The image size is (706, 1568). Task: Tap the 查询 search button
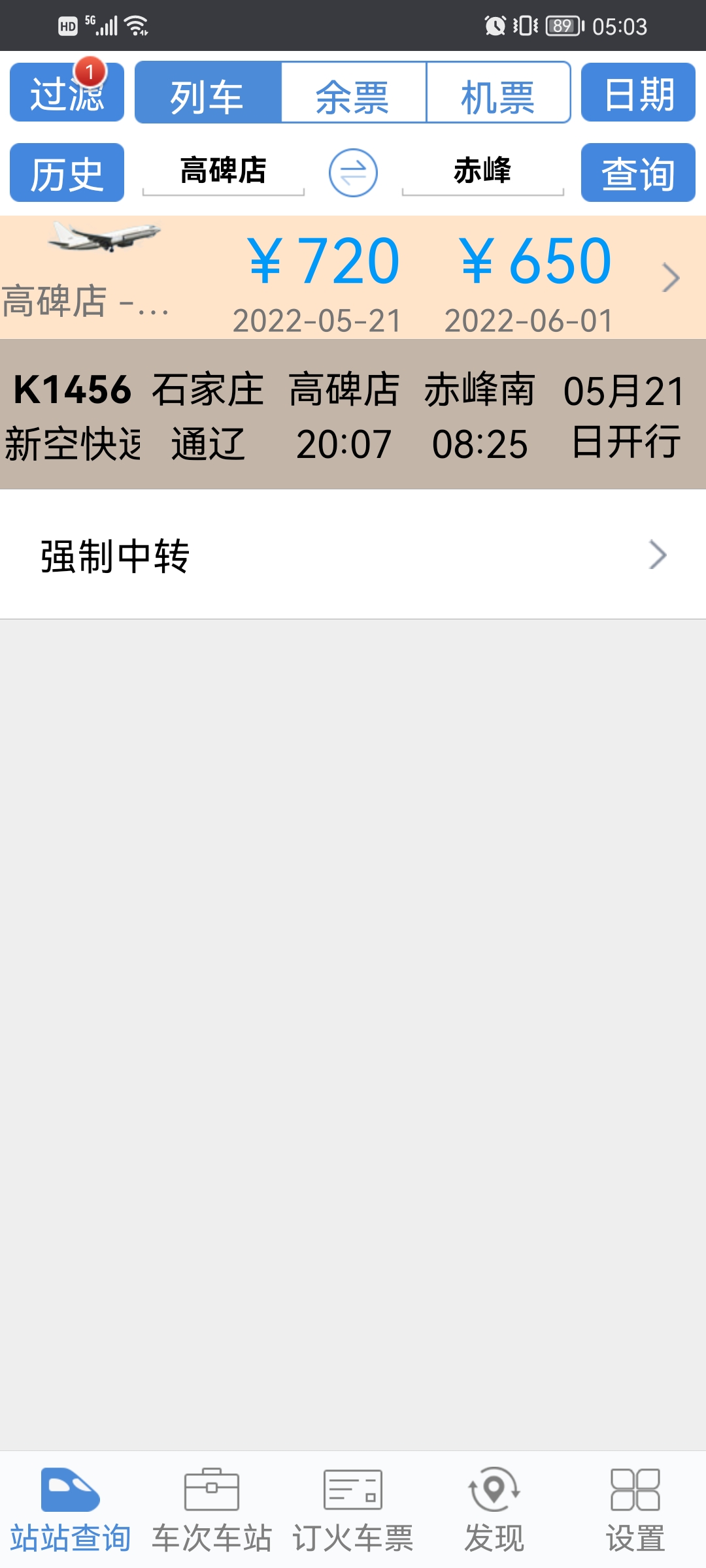coord(638,172)
